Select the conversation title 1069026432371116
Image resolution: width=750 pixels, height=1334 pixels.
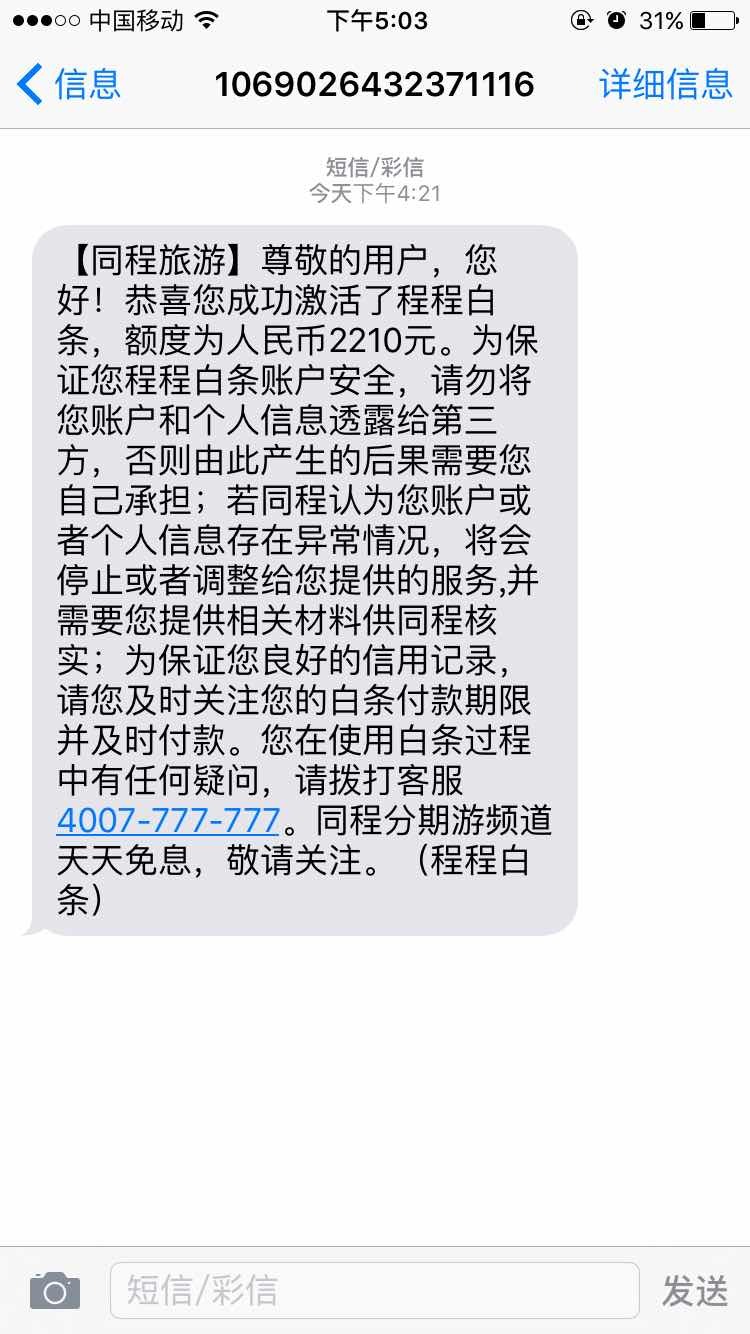(375, 84)
